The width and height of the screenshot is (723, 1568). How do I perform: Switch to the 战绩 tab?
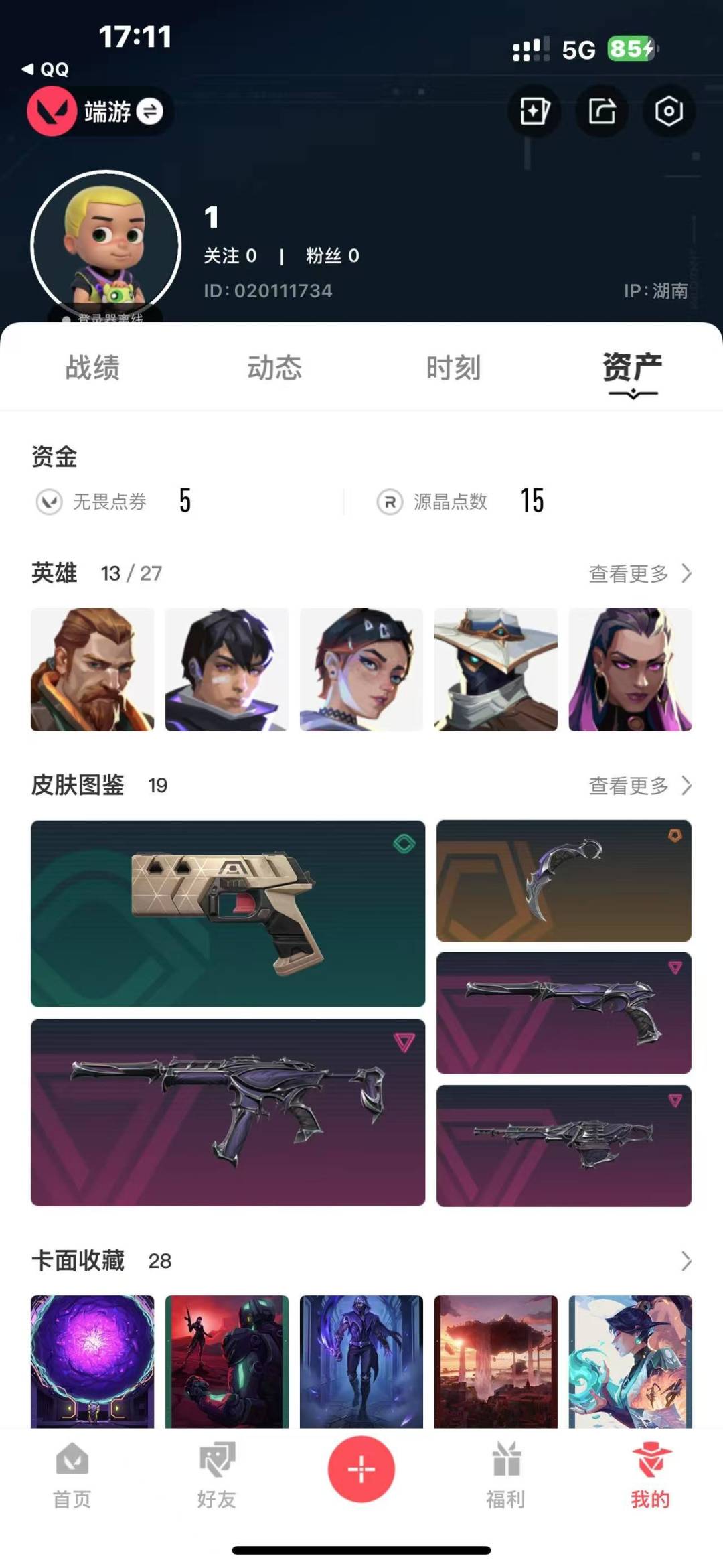pos(92,368)
